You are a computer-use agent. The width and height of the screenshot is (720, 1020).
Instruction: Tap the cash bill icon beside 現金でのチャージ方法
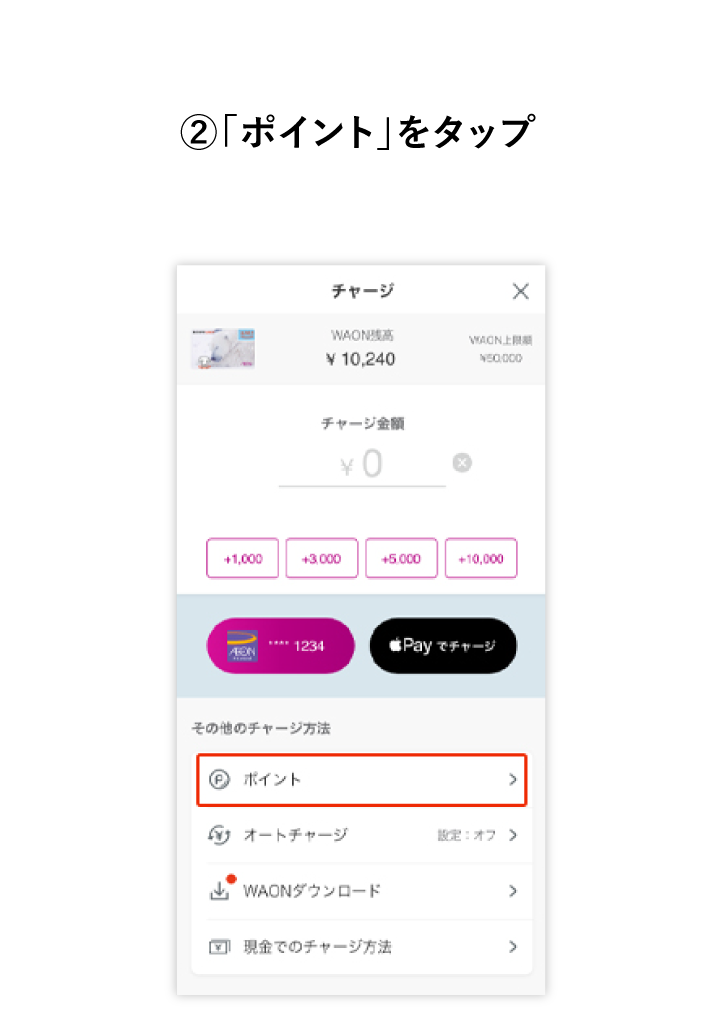[219, 946]
